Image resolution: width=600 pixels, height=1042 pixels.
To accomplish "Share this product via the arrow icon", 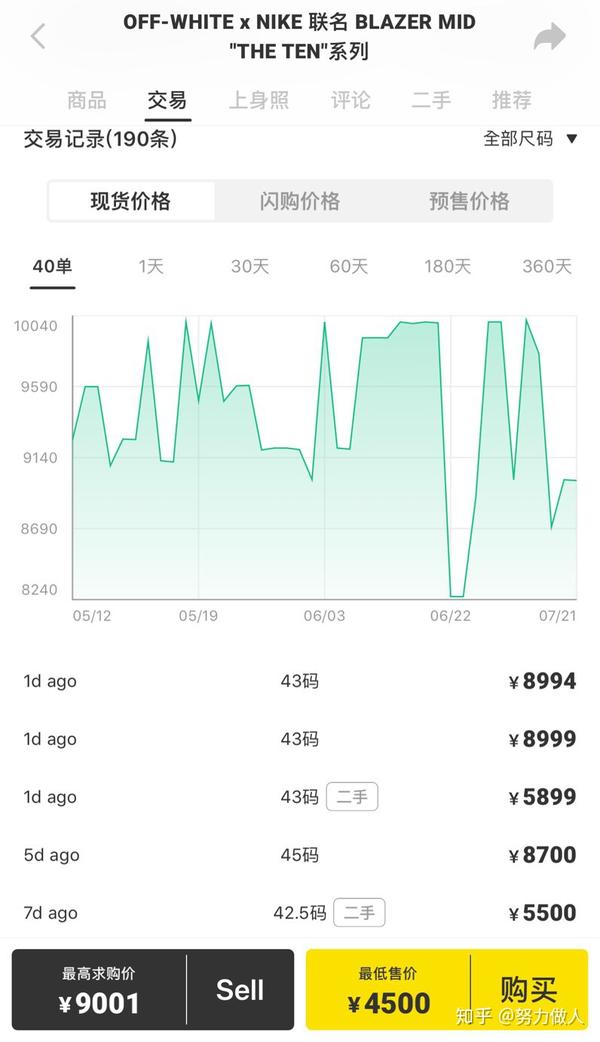I will [x=550, y=37].
